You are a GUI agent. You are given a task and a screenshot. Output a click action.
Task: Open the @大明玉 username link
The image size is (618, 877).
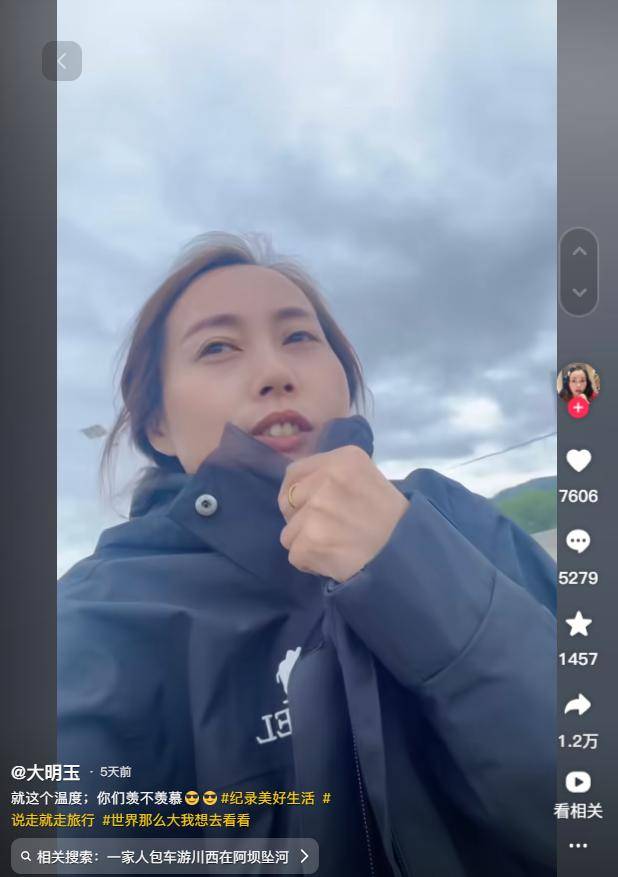(45, 772)
